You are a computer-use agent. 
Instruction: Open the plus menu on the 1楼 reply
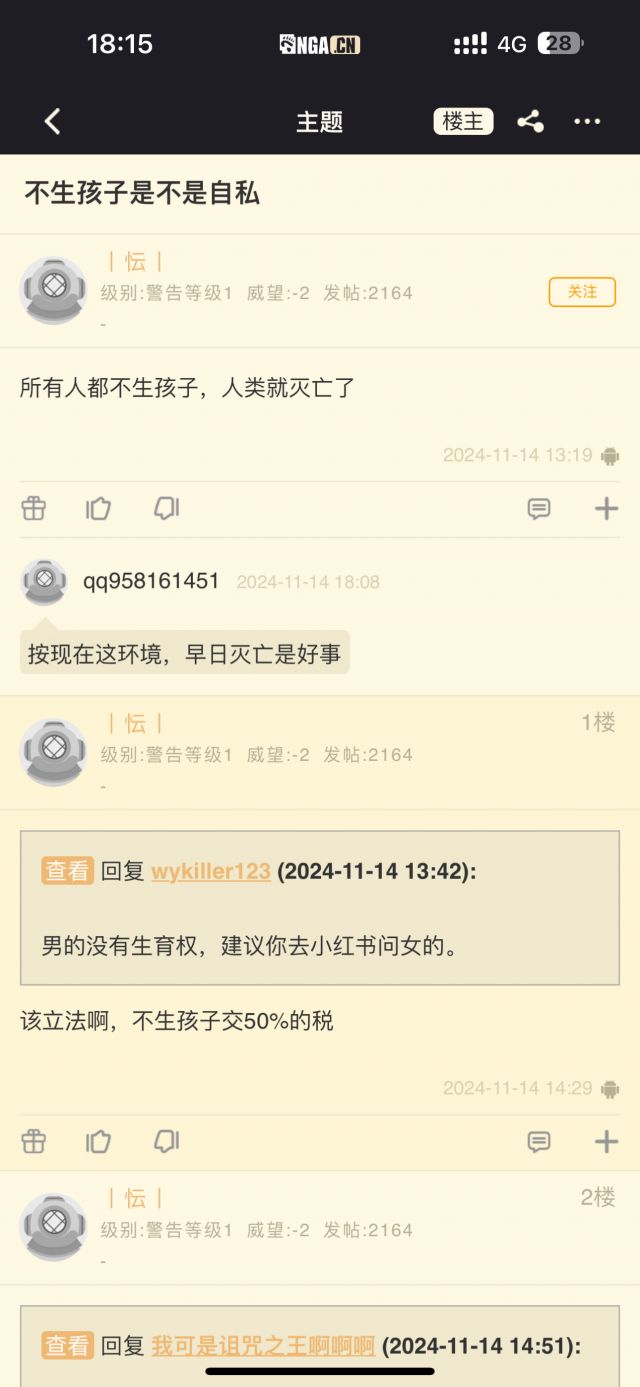coord(606,1141)
